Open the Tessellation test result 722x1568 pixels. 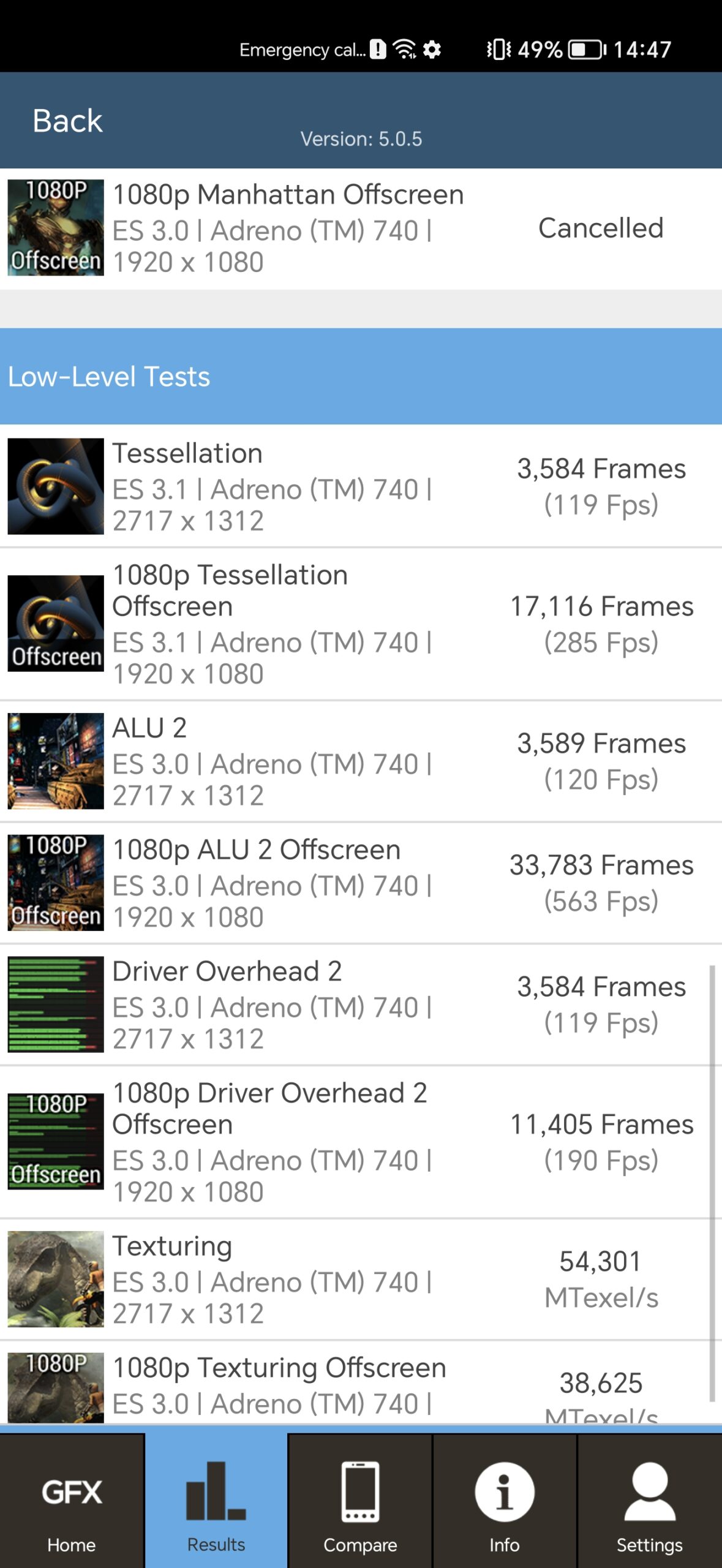pos(361,486)
